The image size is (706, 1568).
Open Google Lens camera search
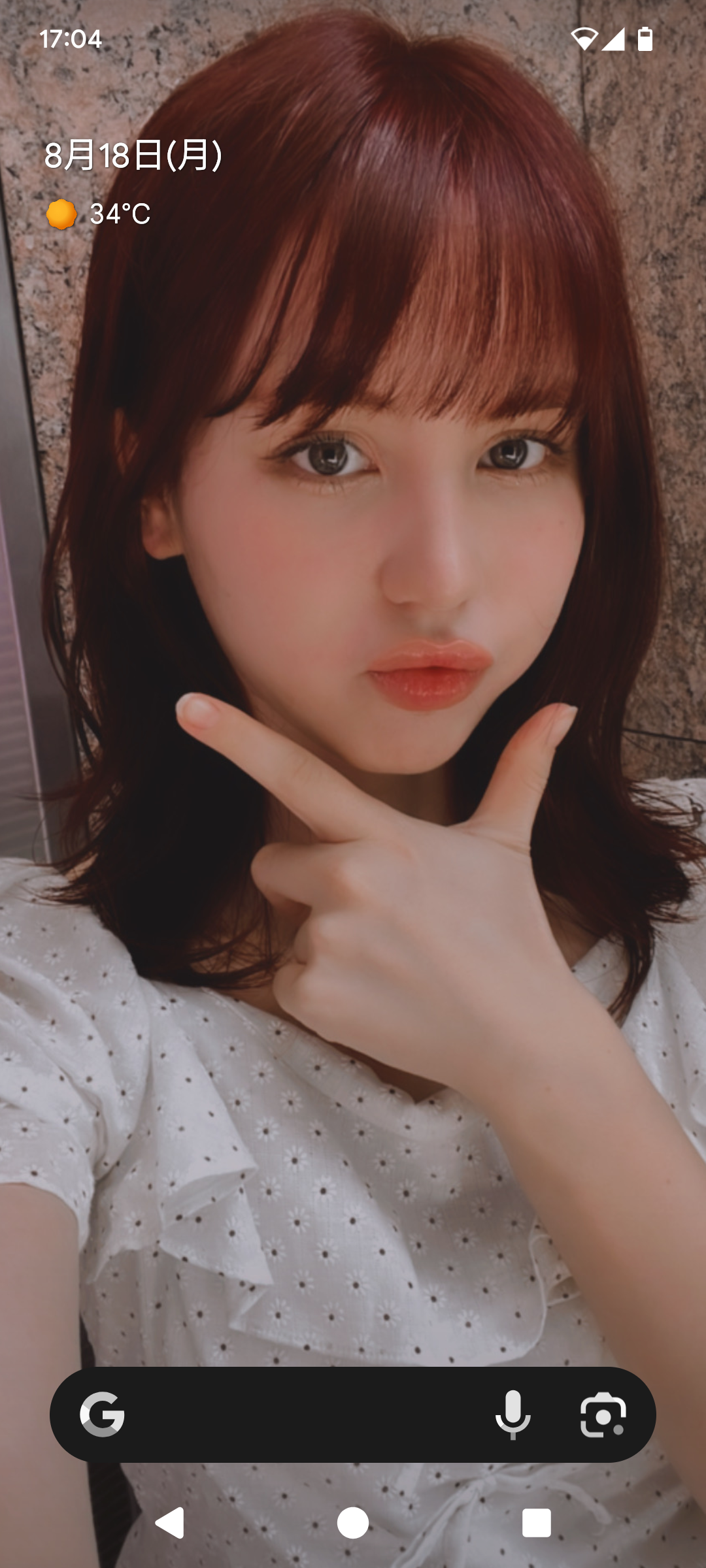[603, 1414]
